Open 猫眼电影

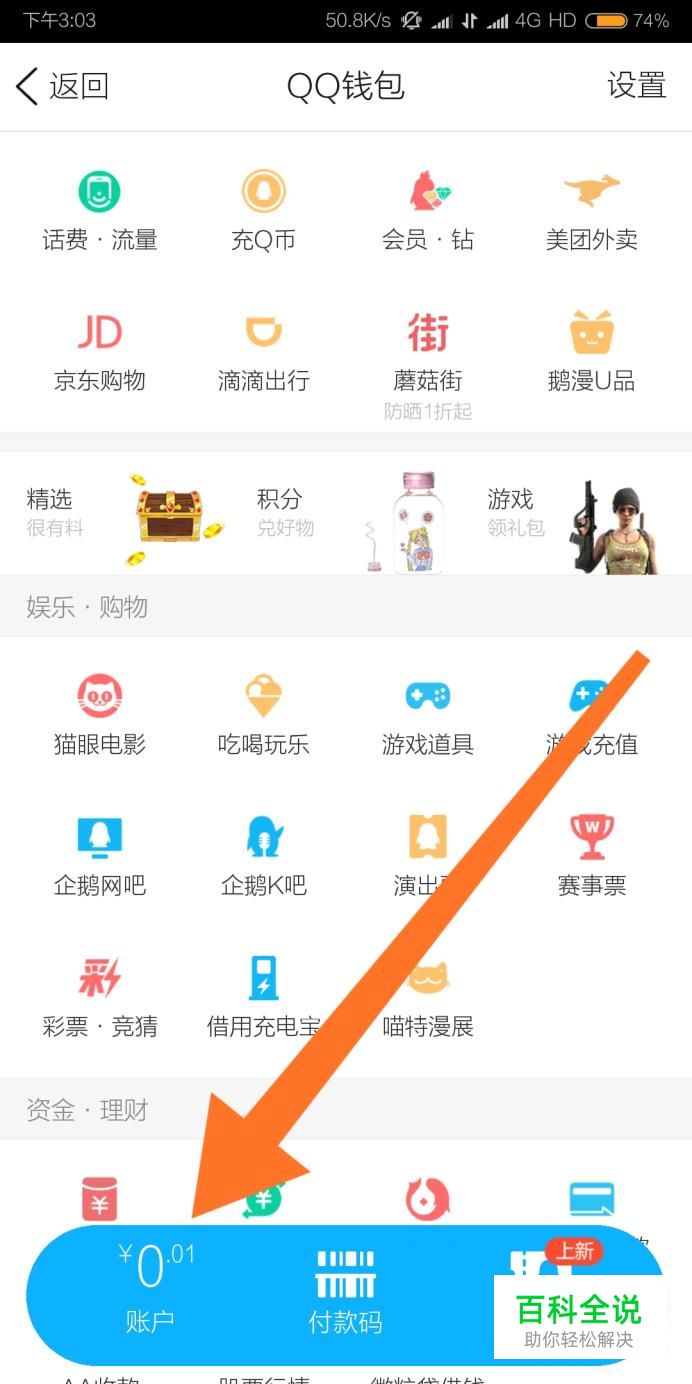pos(99,715)
